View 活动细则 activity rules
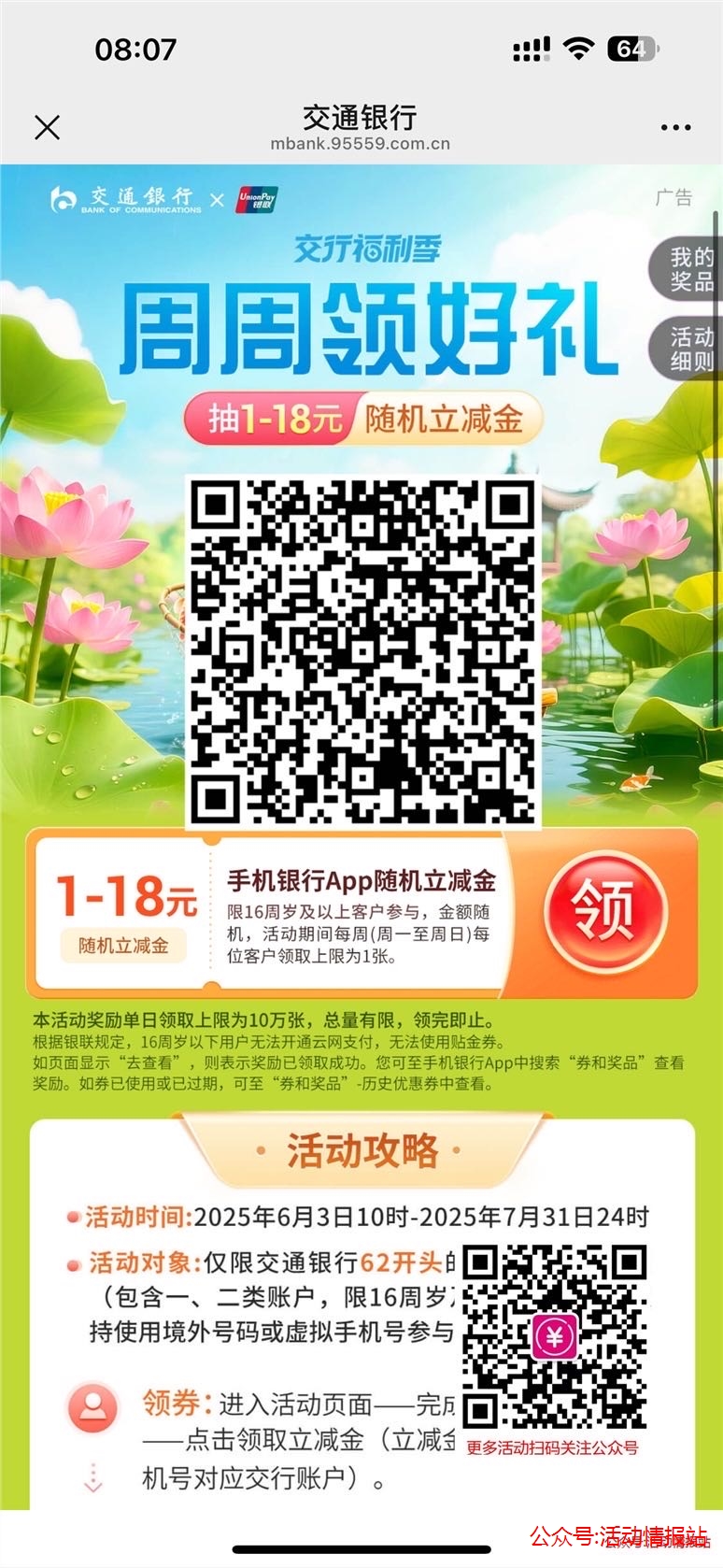The image size is (723, 1568). point(689,349)
